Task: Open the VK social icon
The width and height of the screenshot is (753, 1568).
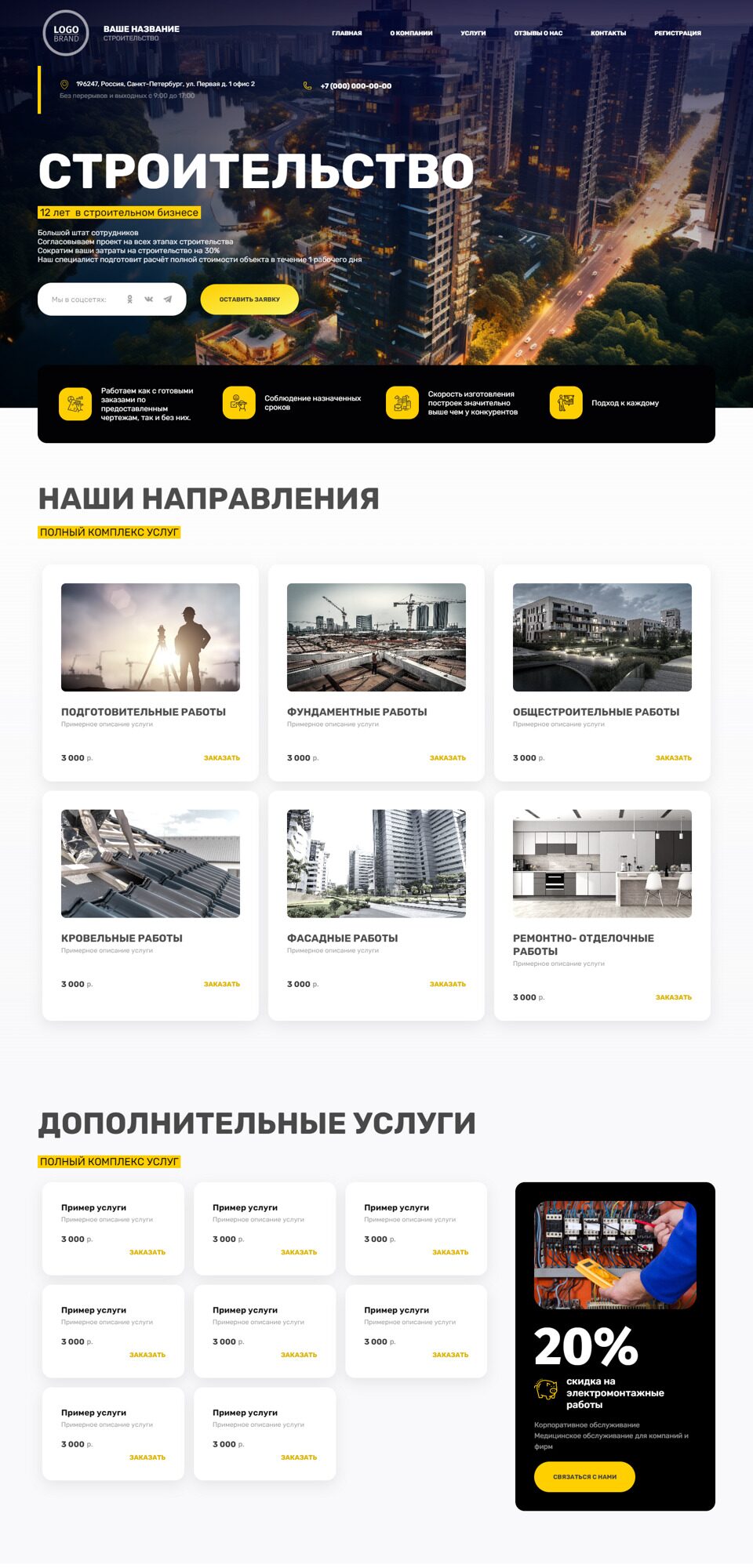Action: 149,299
